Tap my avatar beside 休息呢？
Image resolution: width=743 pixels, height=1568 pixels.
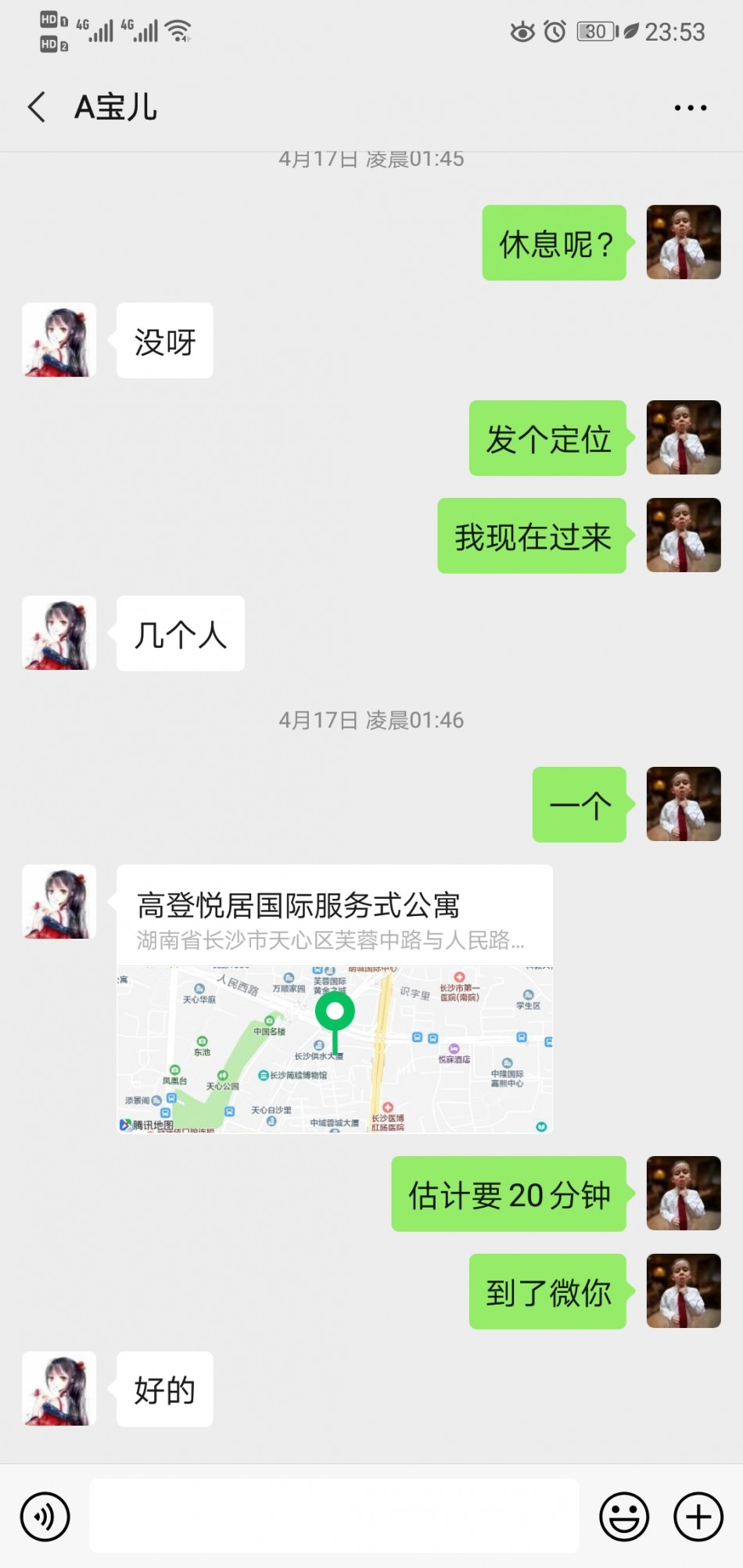(x=683, y=242)
